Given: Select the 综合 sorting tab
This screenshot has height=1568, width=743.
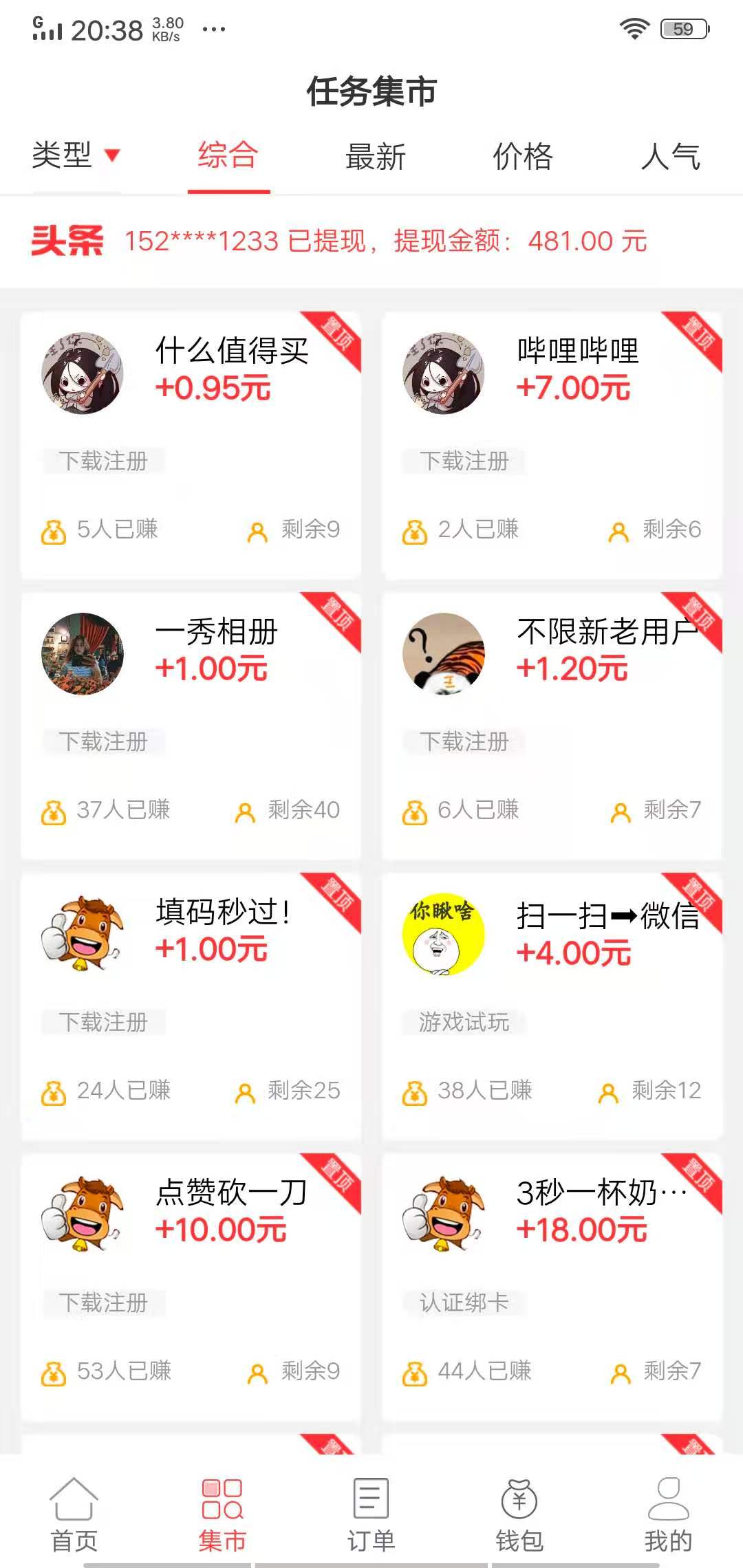Looking at the screenshot, I should click(x=228, y=157).
